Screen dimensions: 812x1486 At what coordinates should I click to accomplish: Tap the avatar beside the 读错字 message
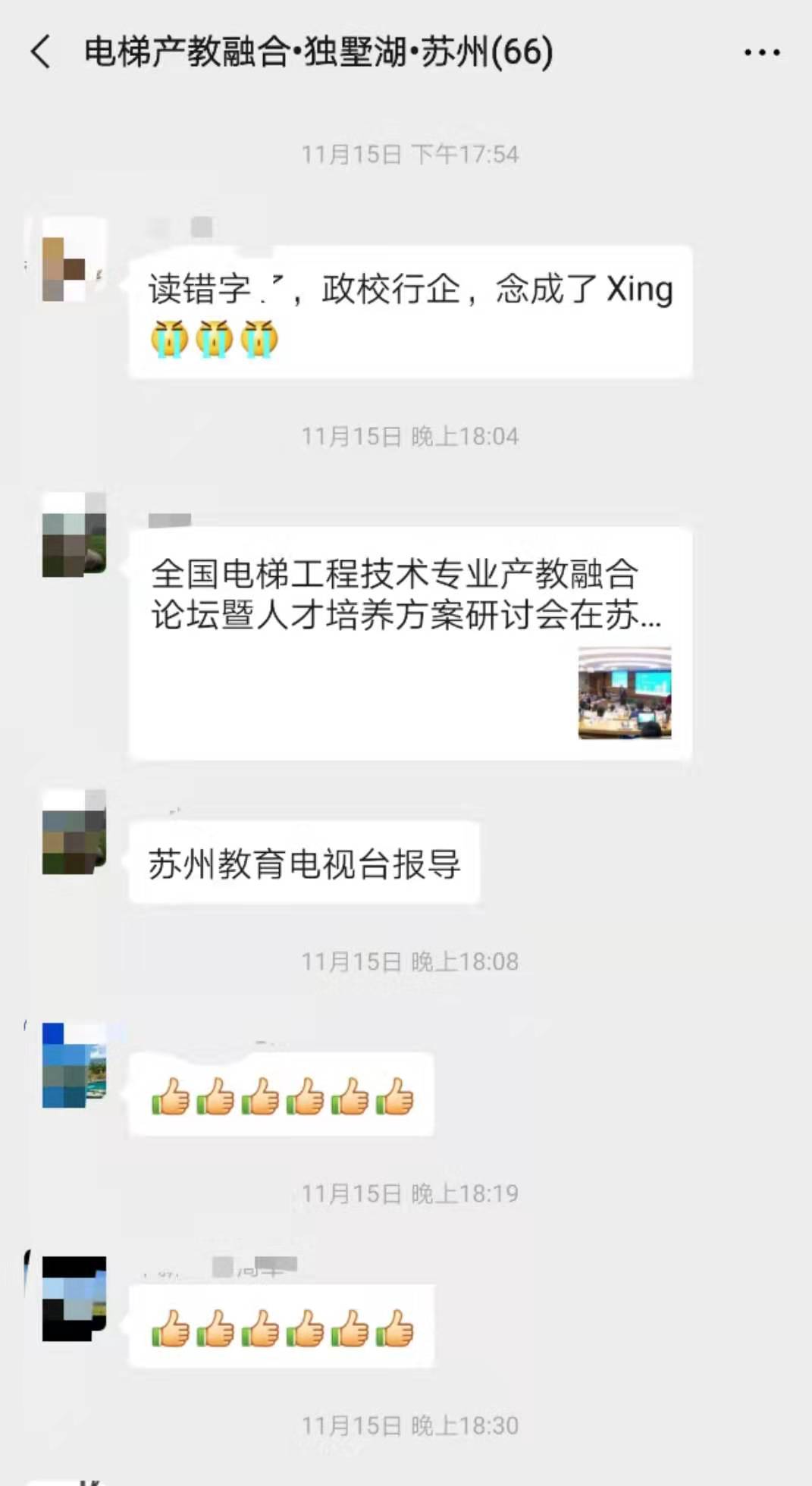(x=74, y=259)
